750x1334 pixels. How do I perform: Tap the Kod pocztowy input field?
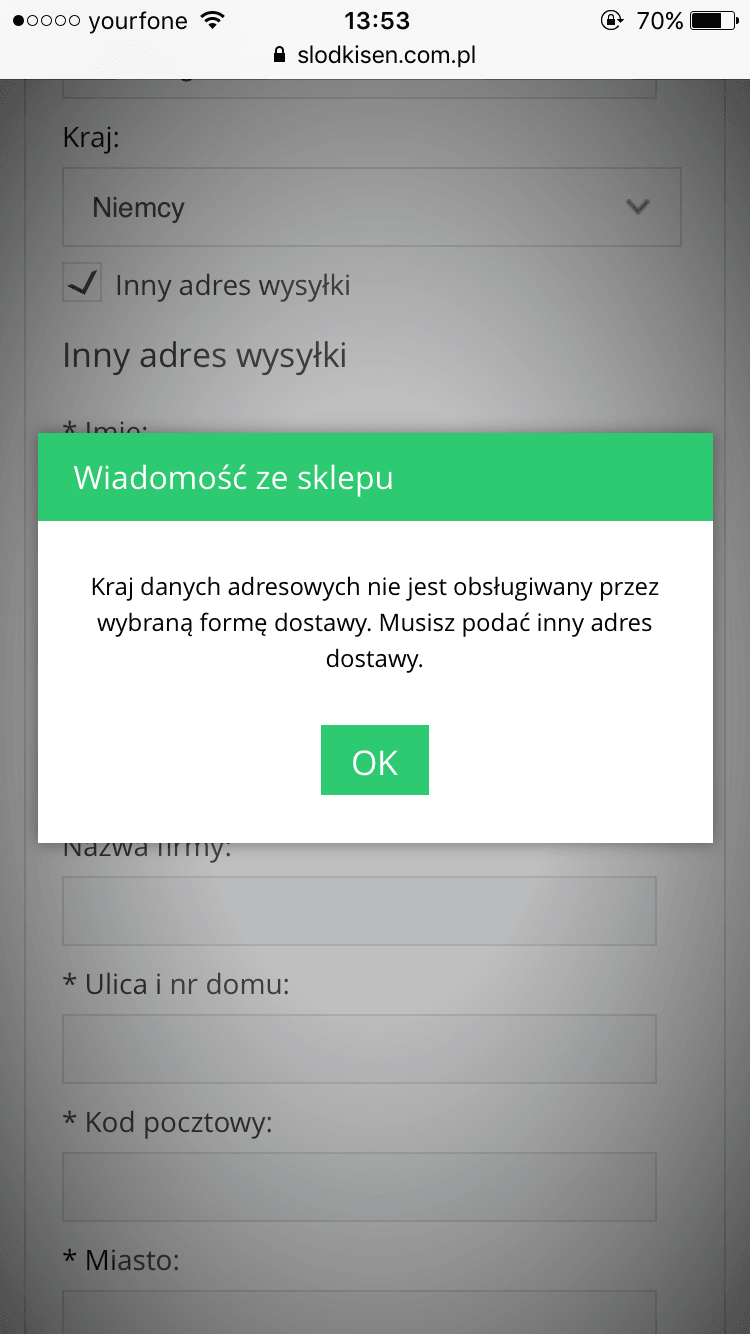(x=359, y=1187)
